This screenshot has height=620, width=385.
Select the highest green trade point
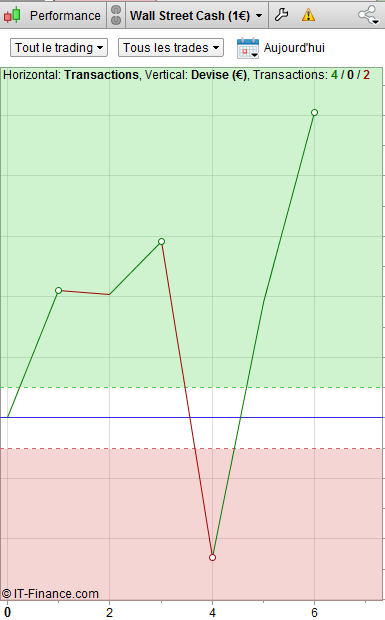[314, 113]
